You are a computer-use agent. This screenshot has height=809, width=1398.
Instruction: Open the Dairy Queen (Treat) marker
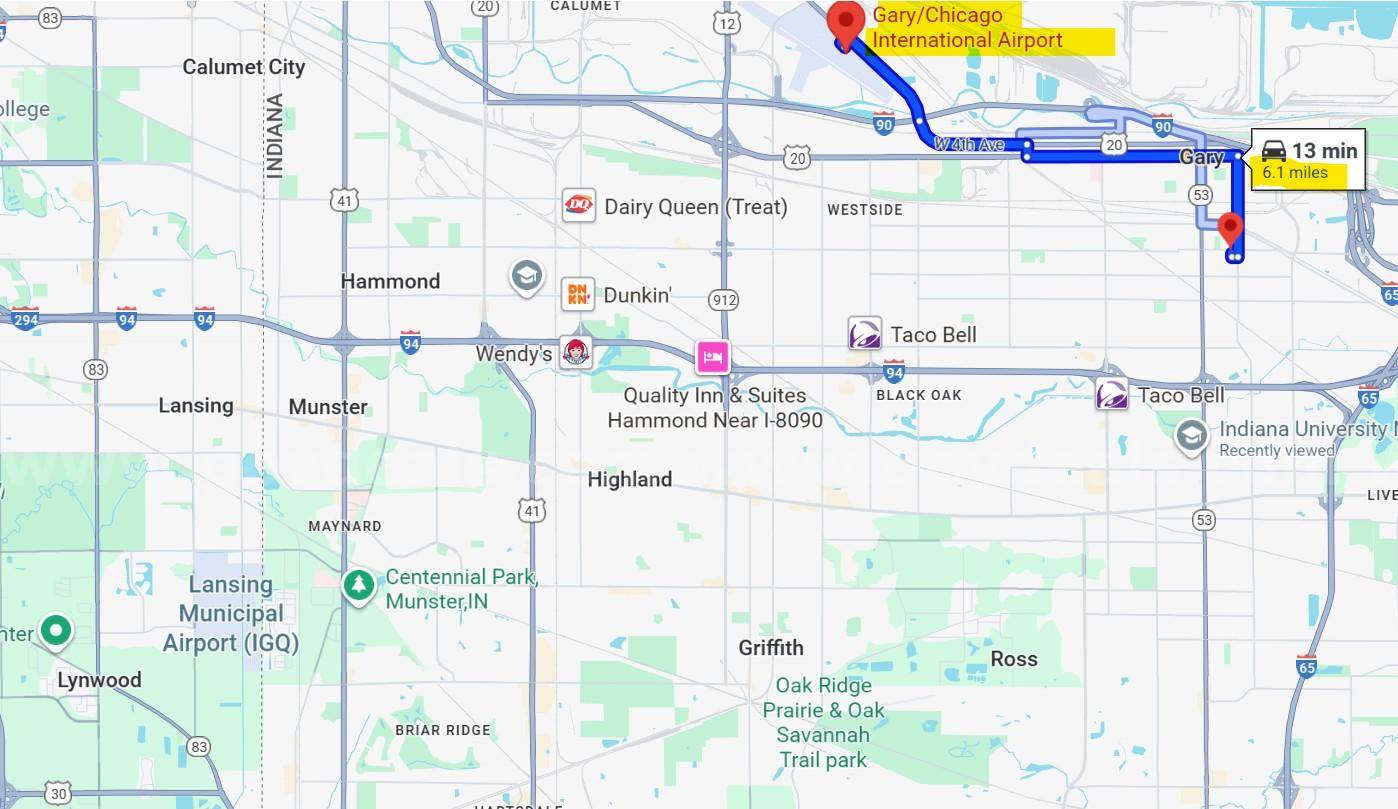click(x=578, y=206)
